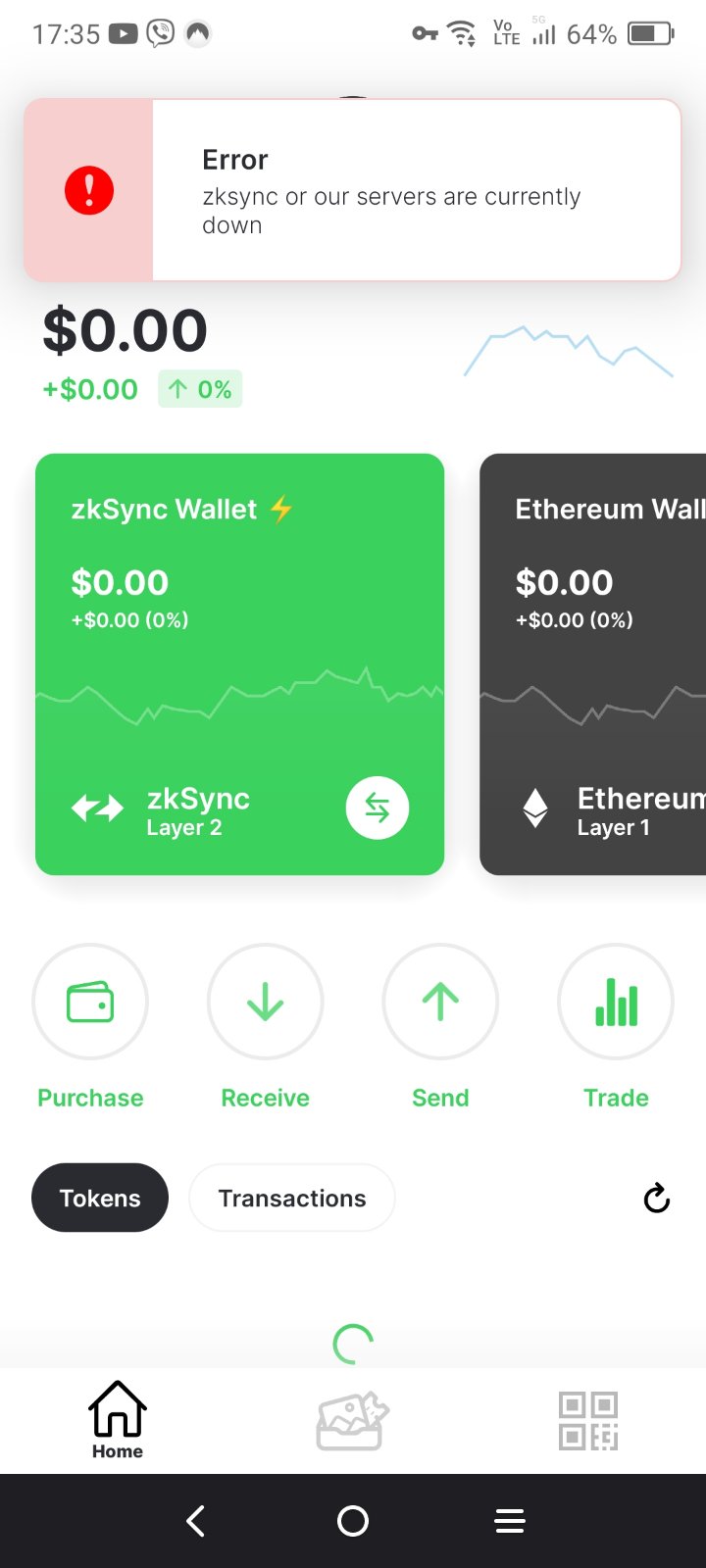This screenshot has height=1568, width=706.
Task: Switch to the Transactions tab
Action: (x=292, y=1198)
